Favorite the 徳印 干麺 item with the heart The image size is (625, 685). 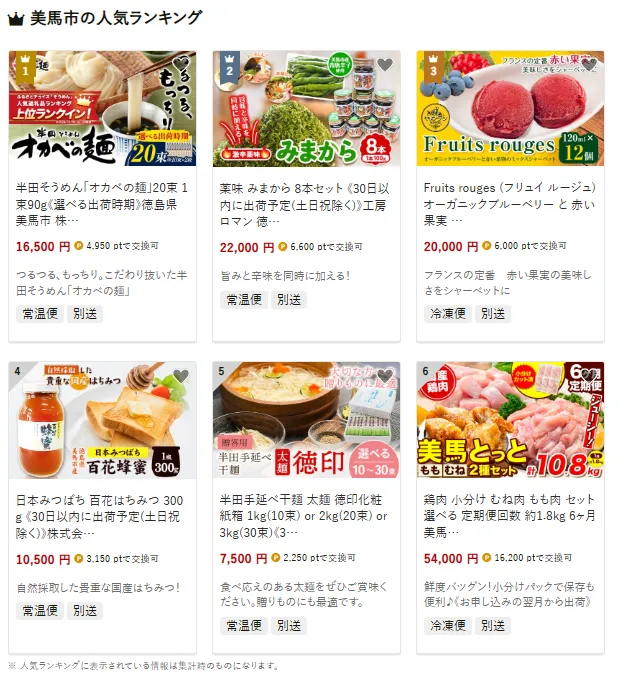pos(385,376)
